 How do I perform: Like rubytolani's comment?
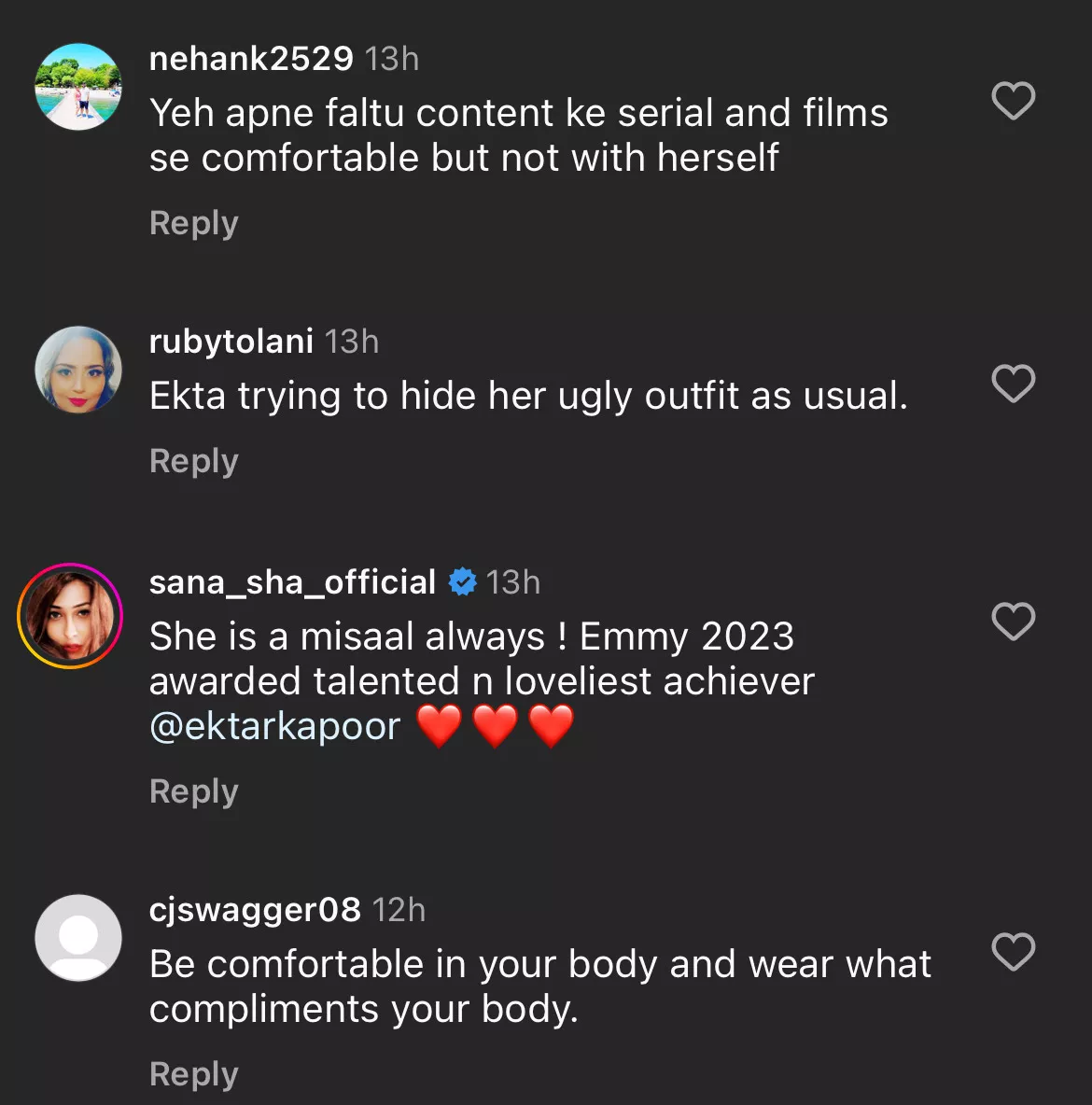pyautogui.click(x=1013, y=384)
